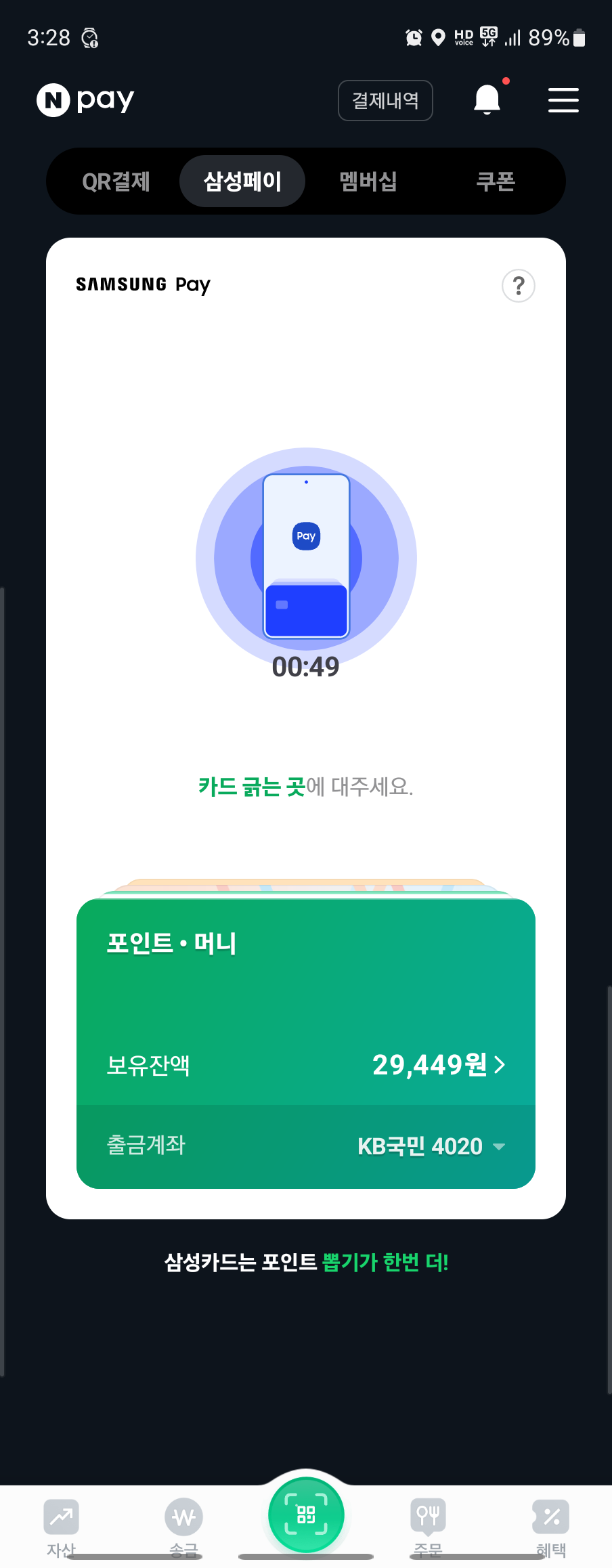Open the notifications bell
The image size is (612, 1568).
[x=487, y=100]
